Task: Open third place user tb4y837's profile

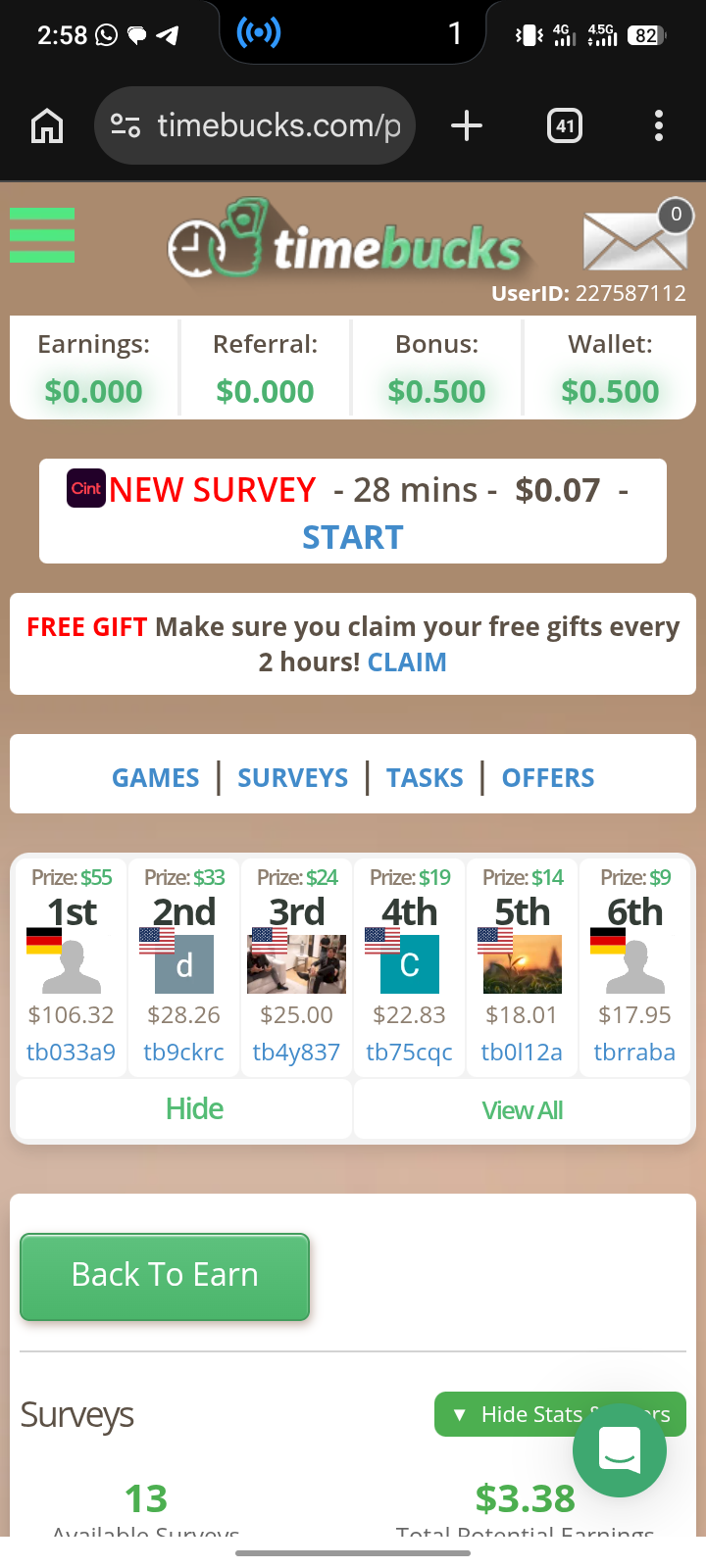Action: coord(296,1052)
